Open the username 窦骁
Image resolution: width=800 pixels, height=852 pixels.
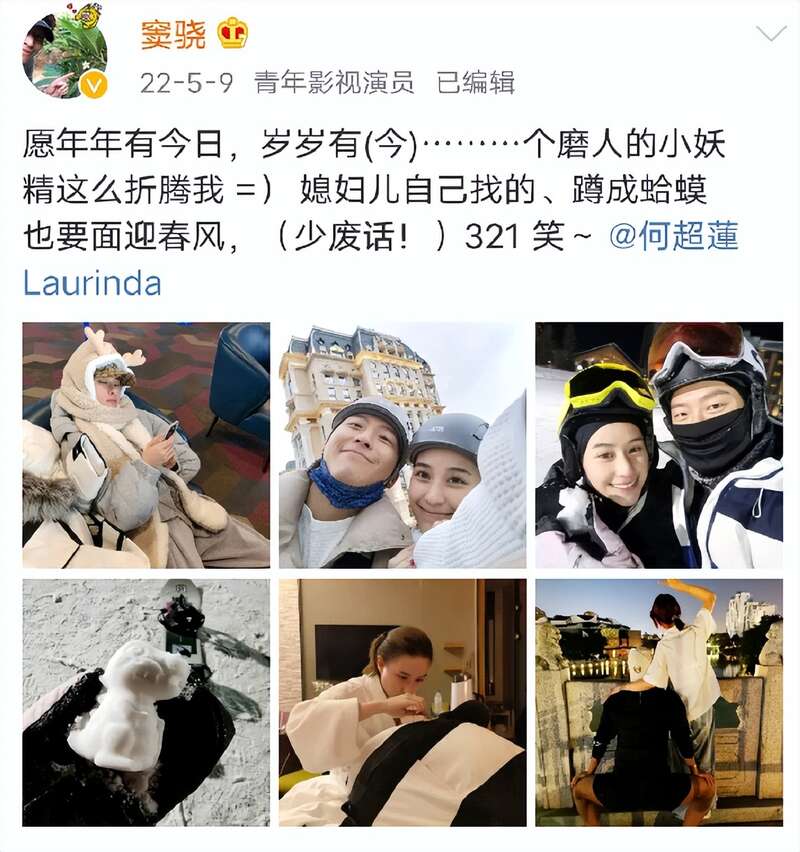172,34
